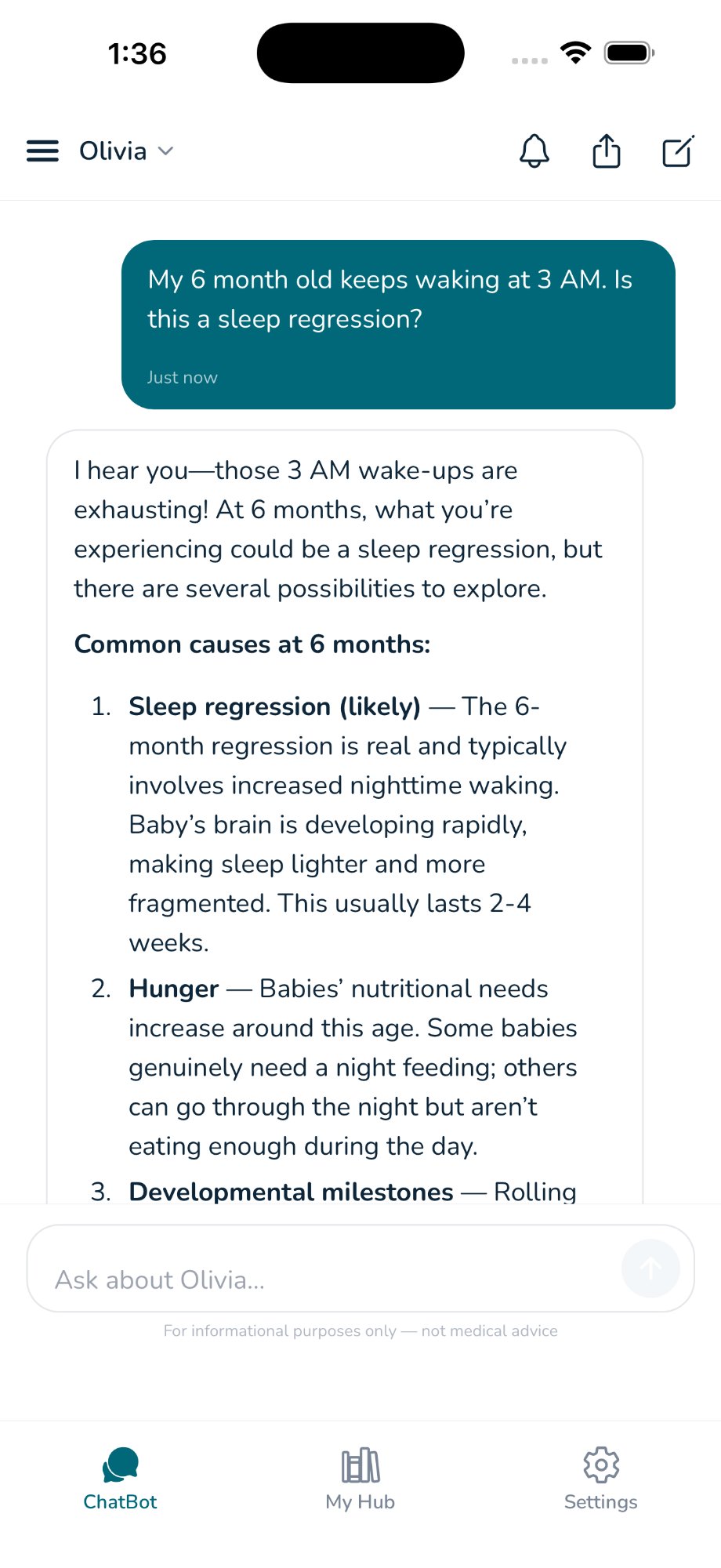Switch to the Settings tab
Viewport: 721px width, 1568px height.
click(x=600, y=1478)
